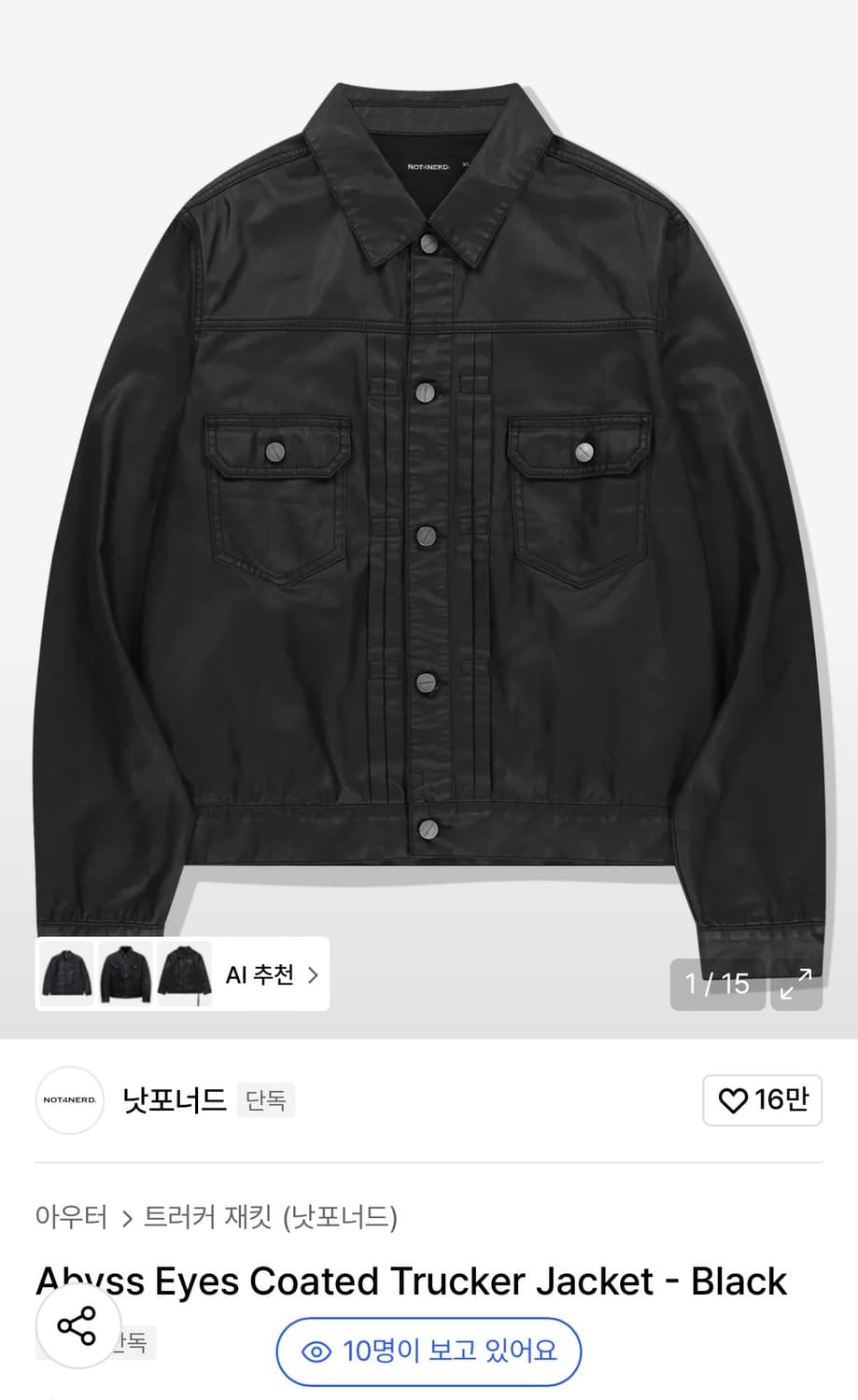Tap the 1/15 image counter indicator
The width and height of the screenshot is (858, 1400).
point(717,985)
